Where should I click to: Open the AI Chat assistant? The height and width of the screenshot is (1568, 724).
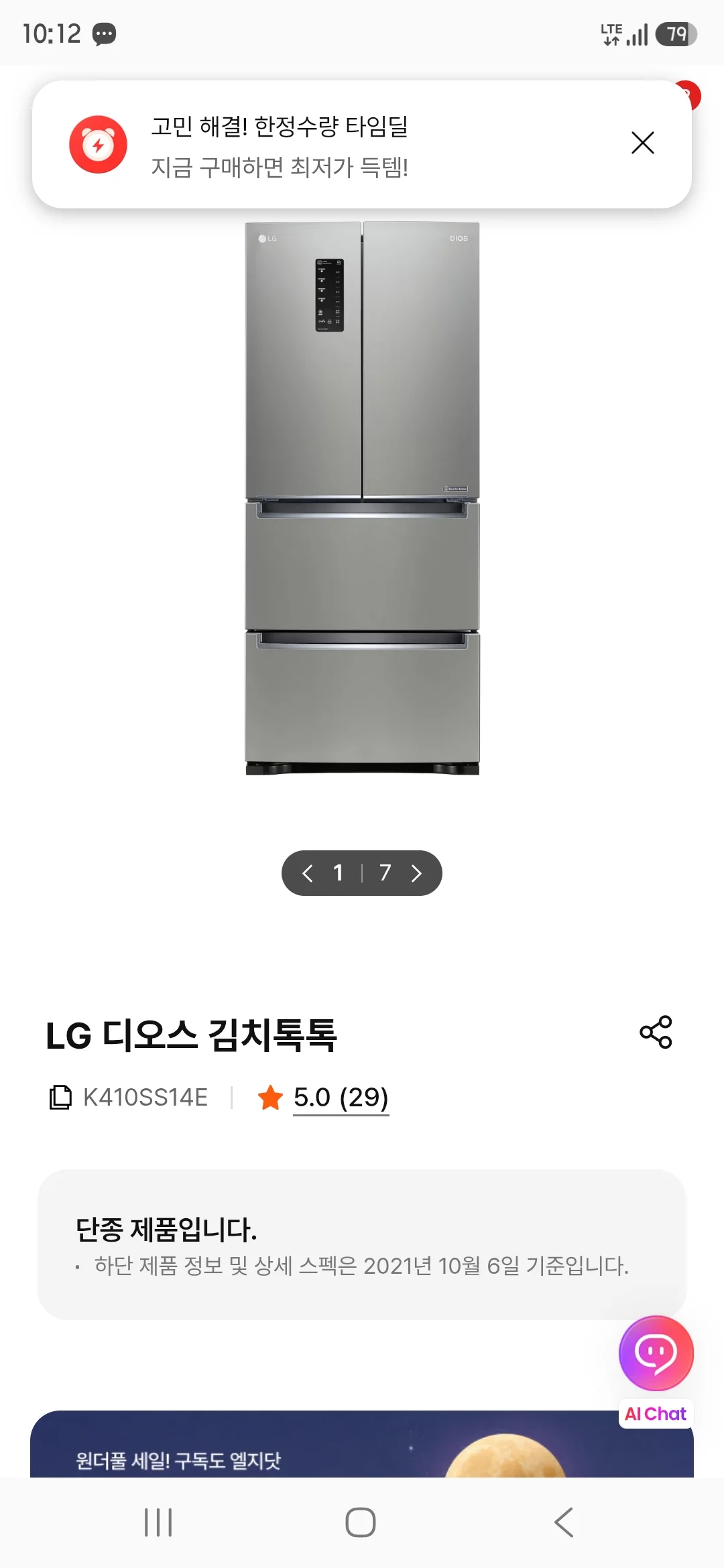(656, 1371)
